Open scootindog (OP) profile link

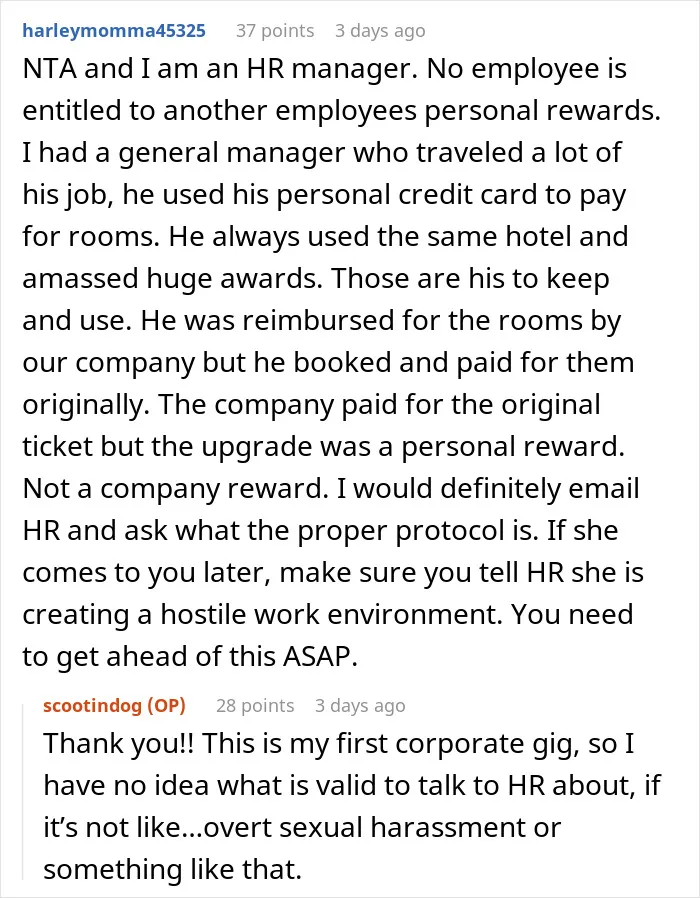pyautogui.click(x=114, y=705)
